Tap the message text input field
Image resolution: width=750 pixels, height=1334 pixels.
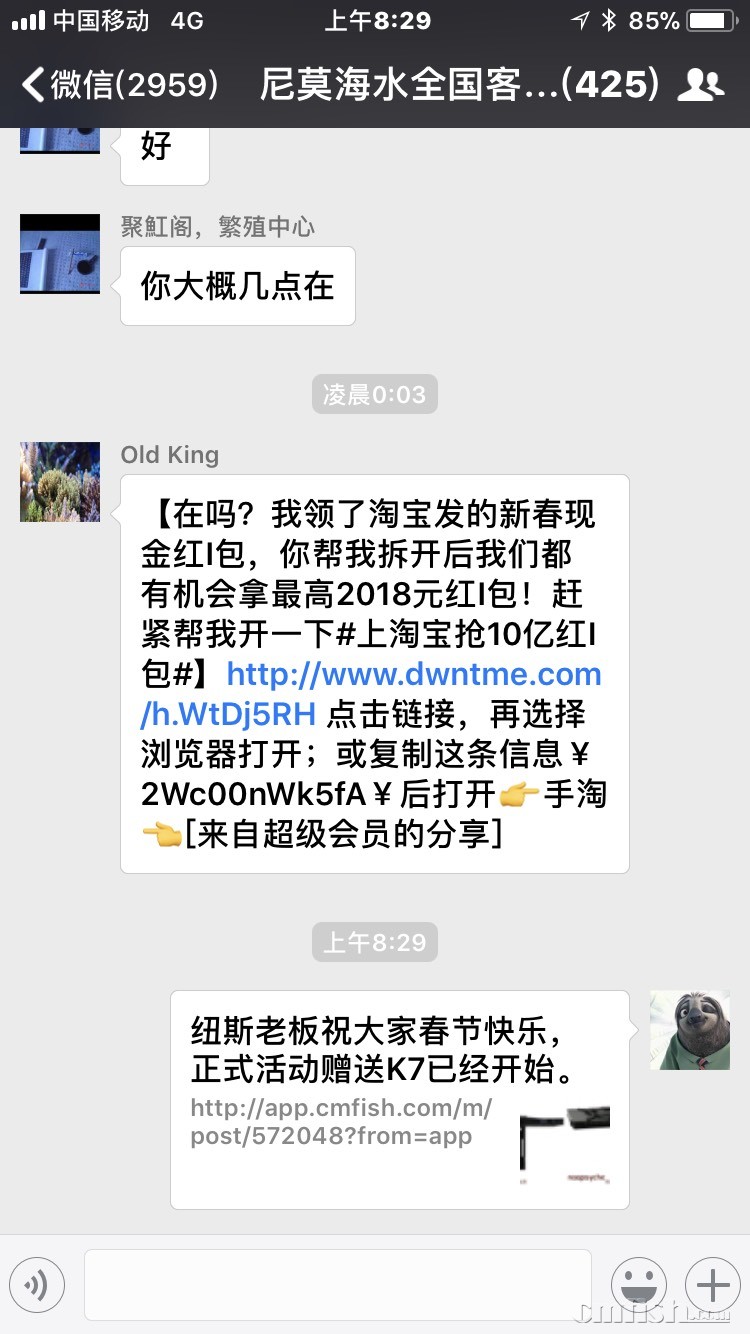[x=337, y=1285]
